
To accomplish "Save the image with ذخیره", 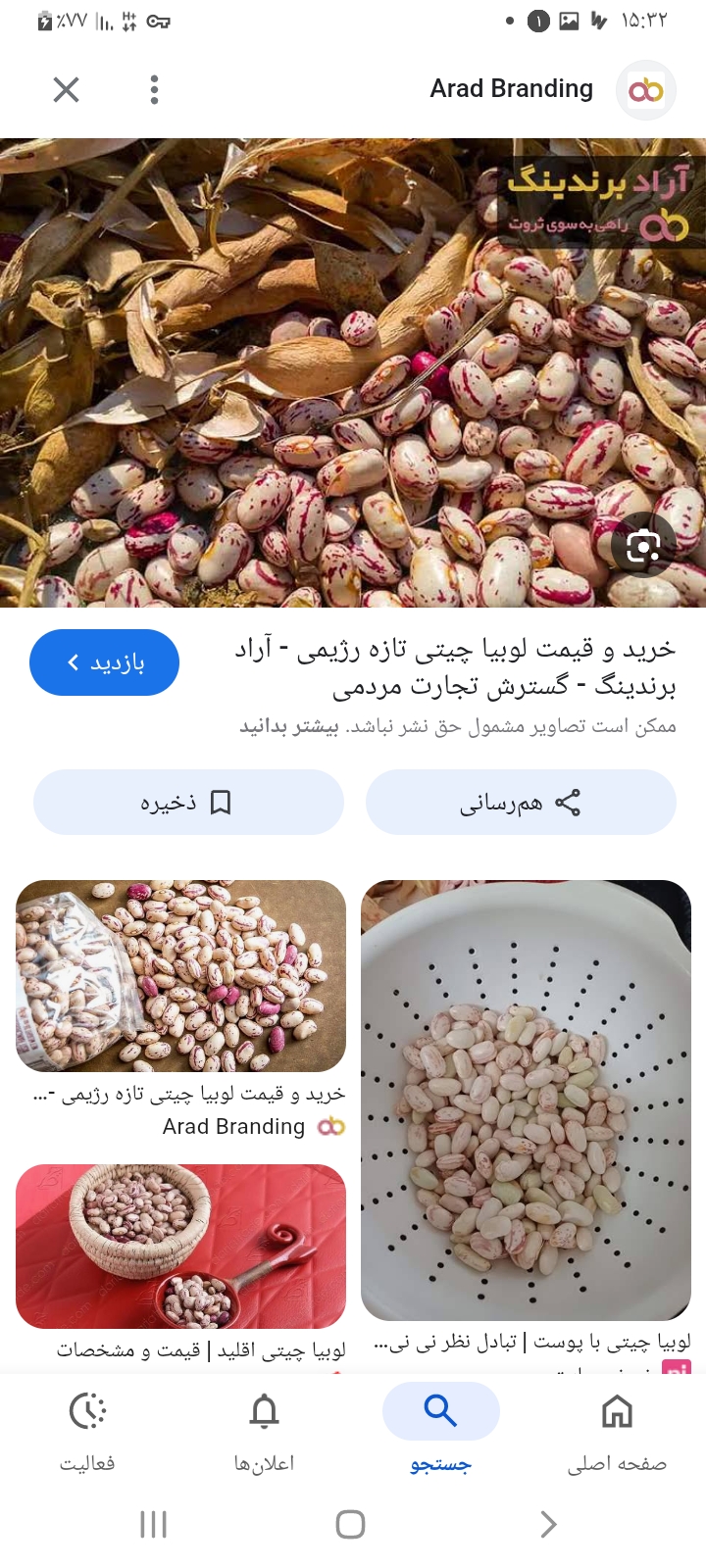I will click(x=188, y=803).
